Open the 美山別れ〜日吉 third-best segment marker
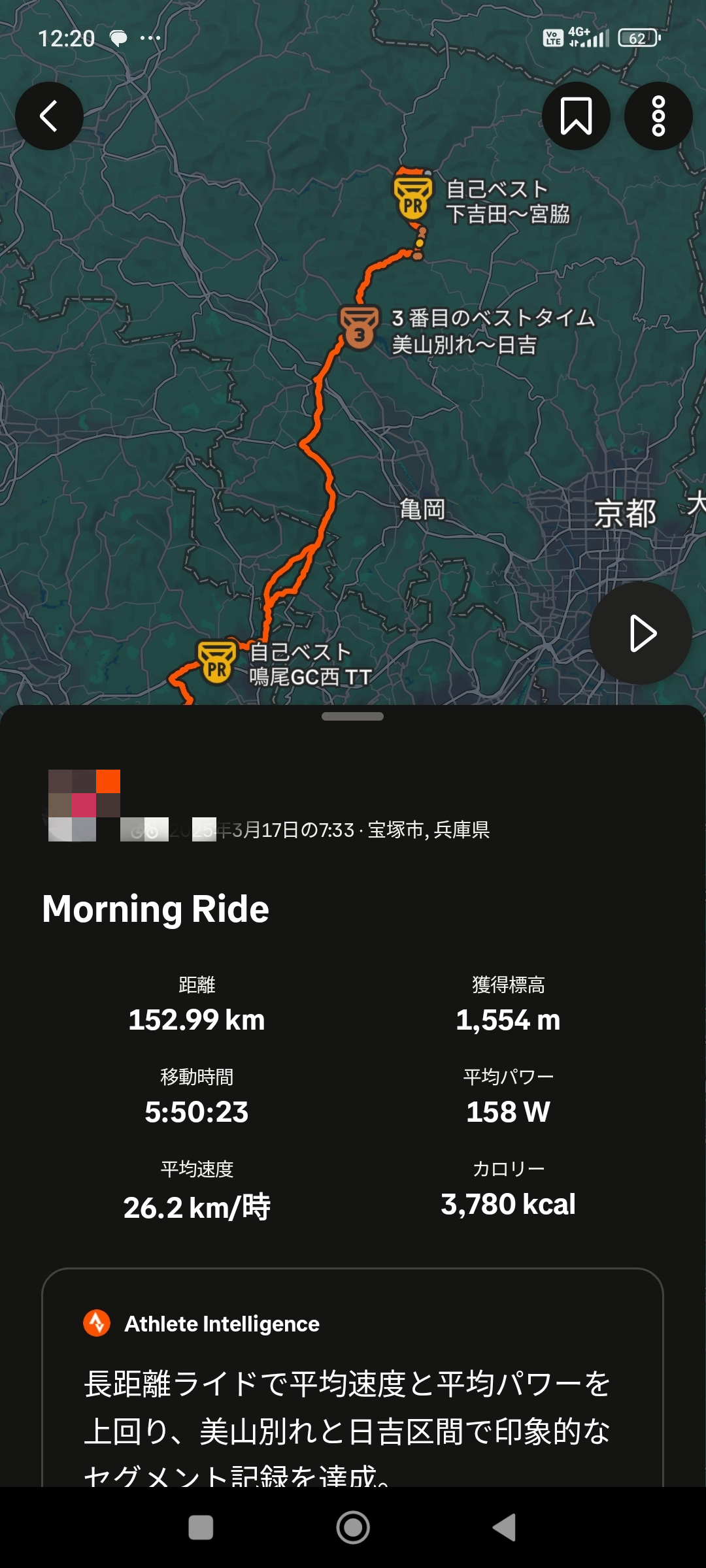Viewport: 706px width, 1568px height. point(359,327)
